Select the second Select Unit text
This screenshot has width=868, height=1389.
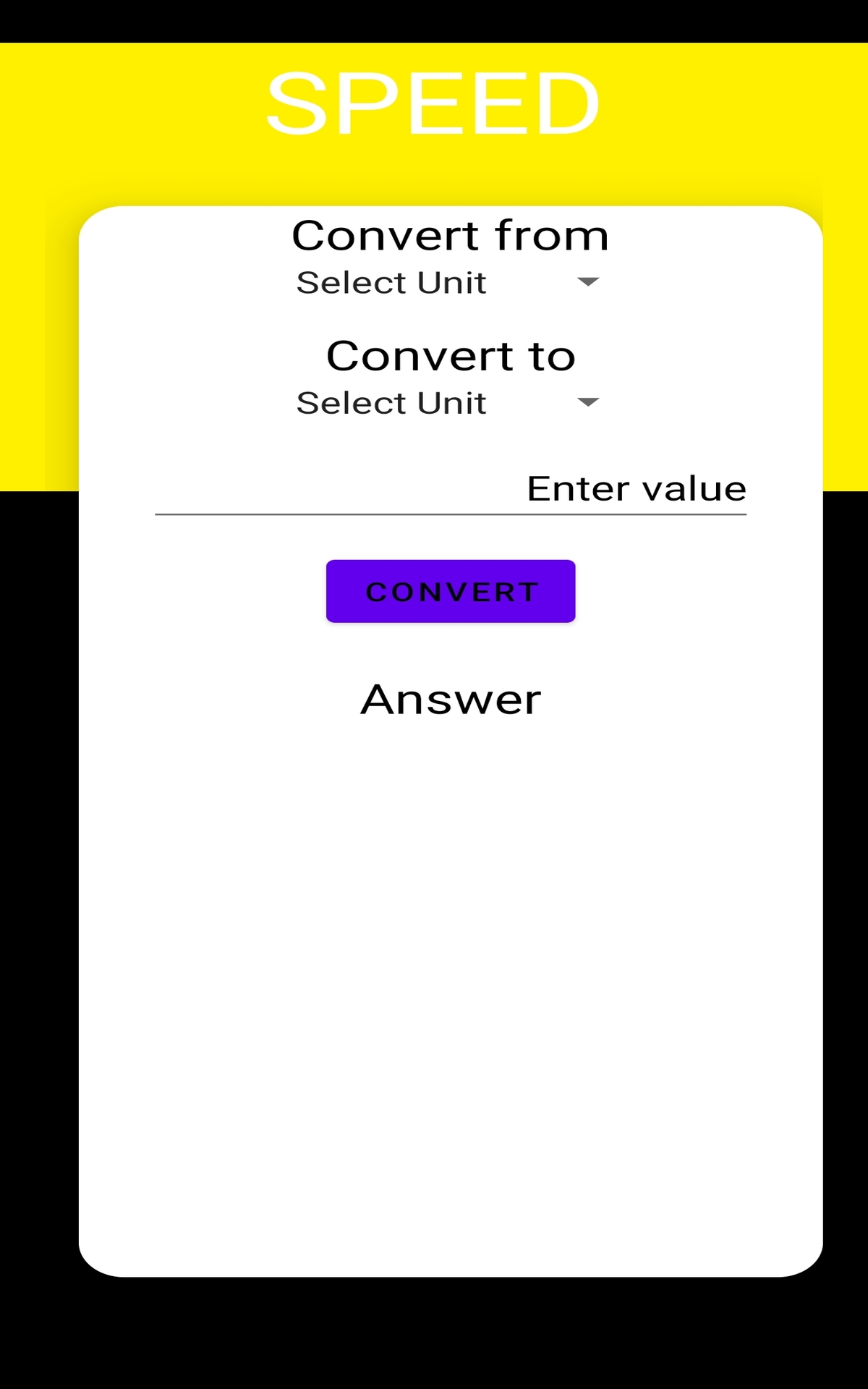pos(391,403)
